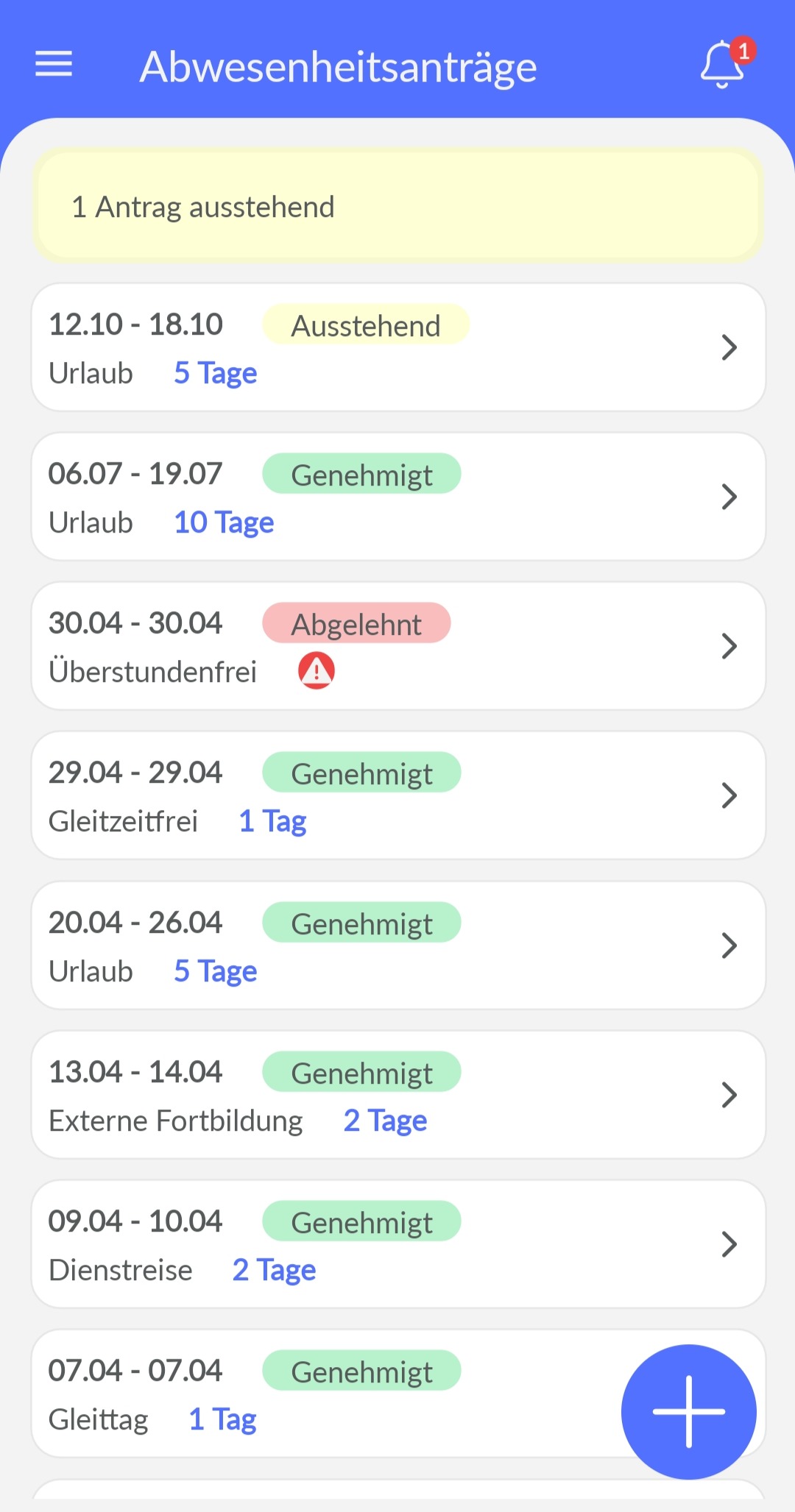This screenshot has height=1512, width=795.
Task: Open the Externe Fortbildung request 13.04 - 14.04
Action: [397, 1095]
